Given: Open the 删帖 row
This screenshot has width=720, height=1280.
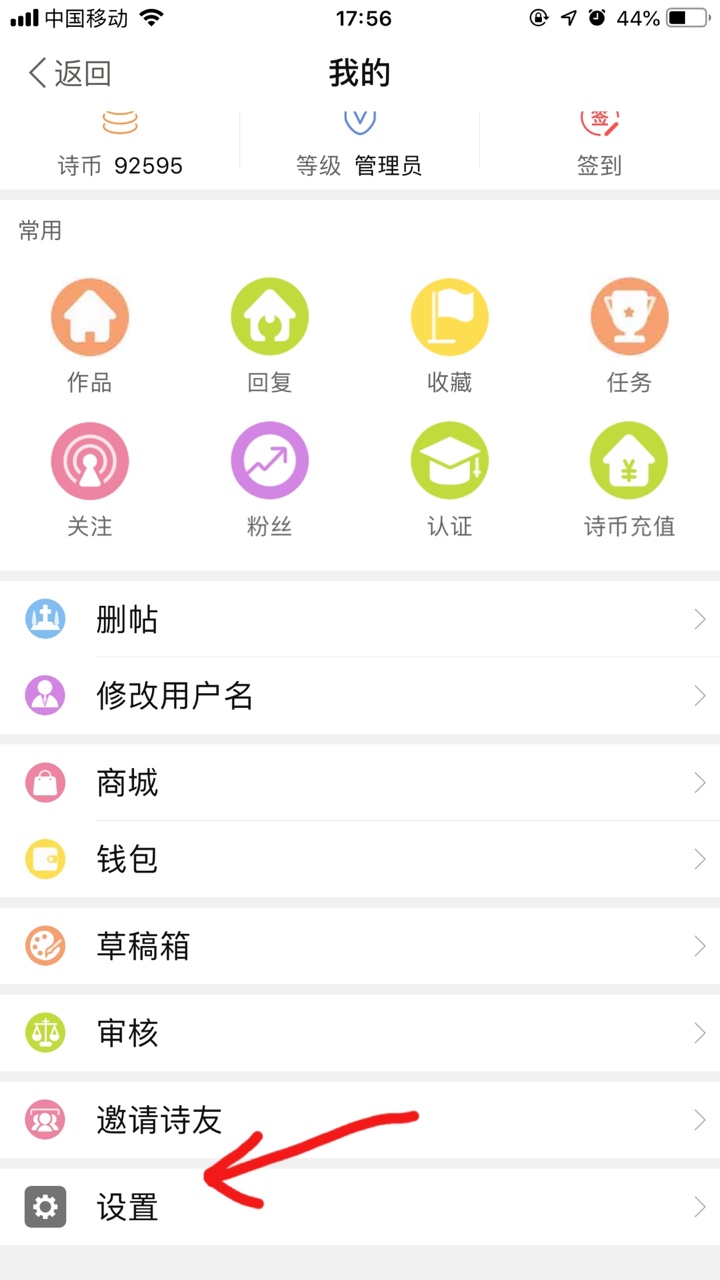Looking at the screenshot, I should coord(360,619).
